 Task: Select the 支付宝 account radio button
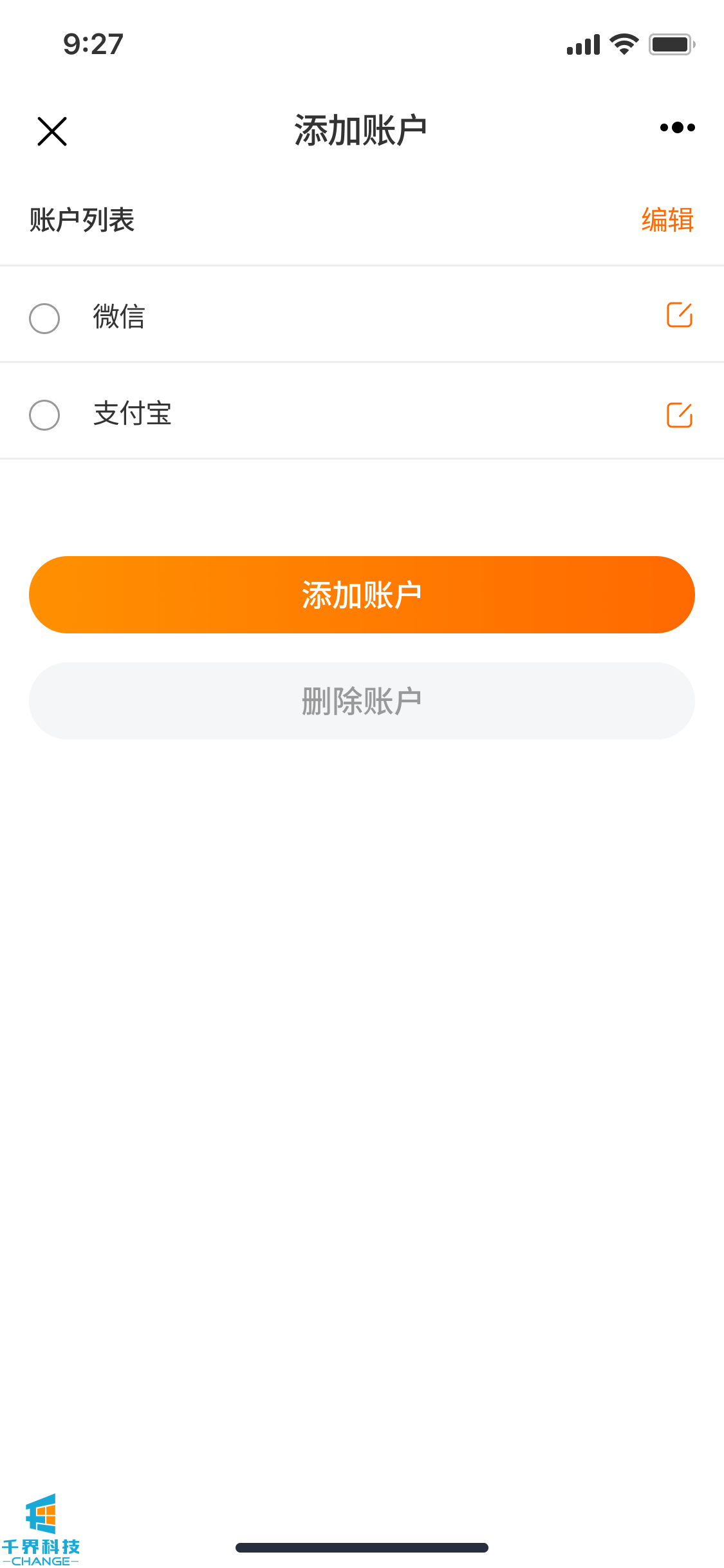tap(44, 415)
